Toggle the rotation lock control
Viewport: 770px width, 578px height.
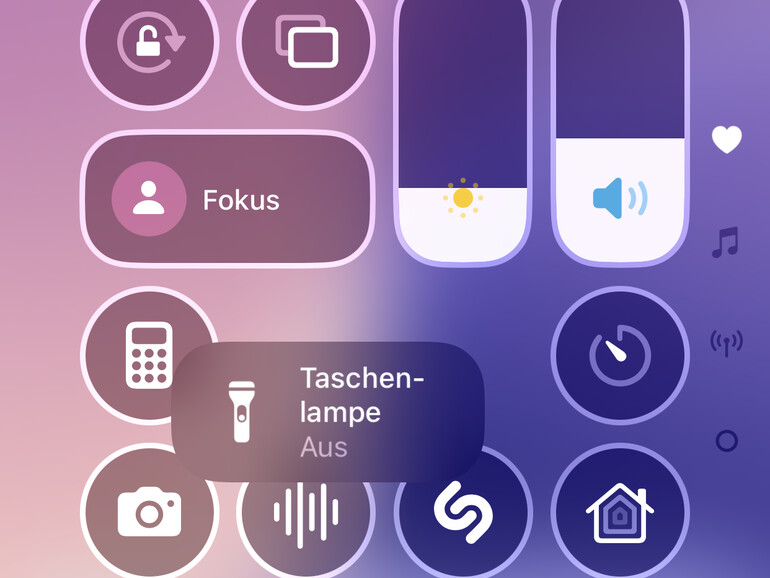(x=149, y=42)
